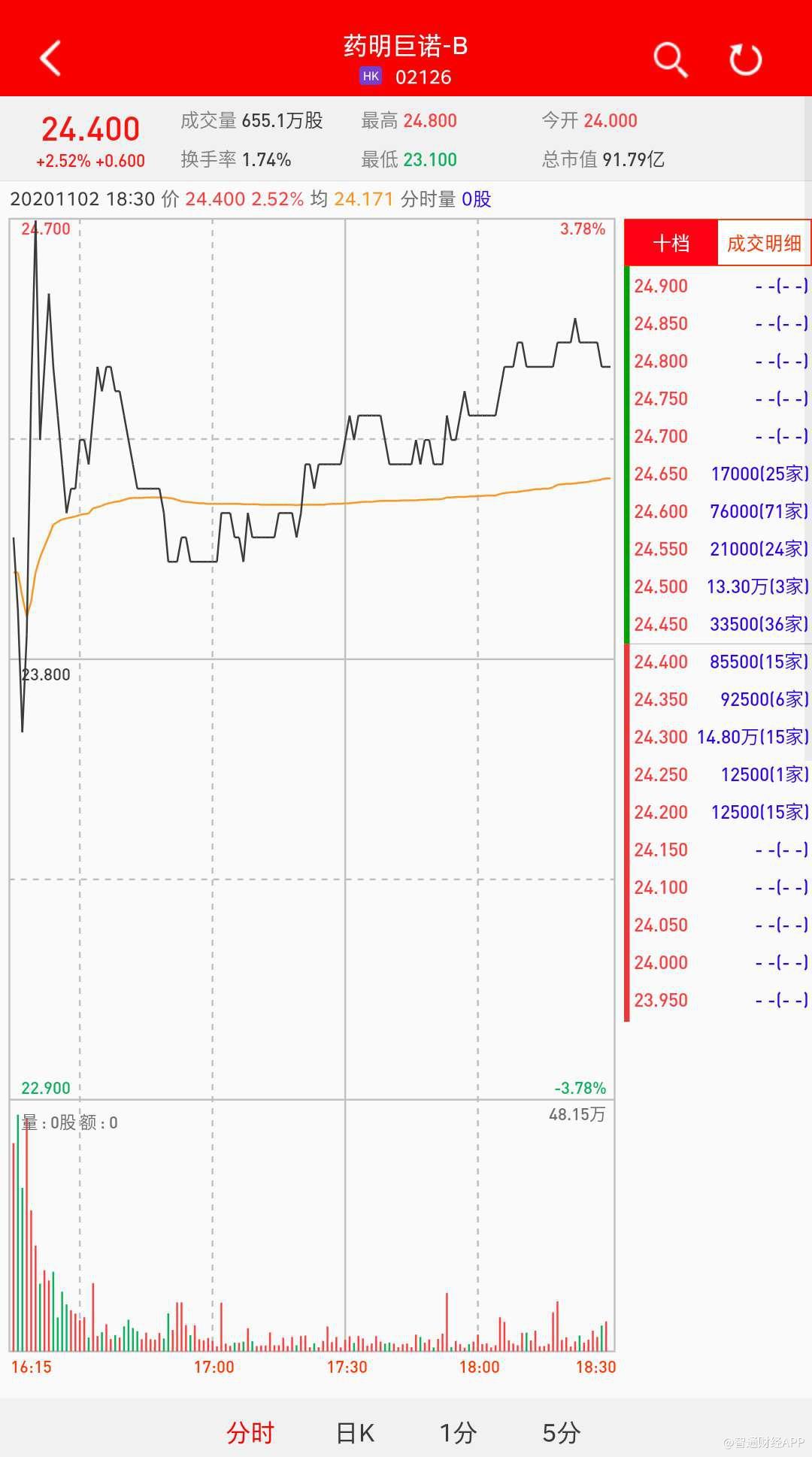Switch to the 十档 order book tab
This screenshot has width=812, height=1457.
(x=671, y=243)
